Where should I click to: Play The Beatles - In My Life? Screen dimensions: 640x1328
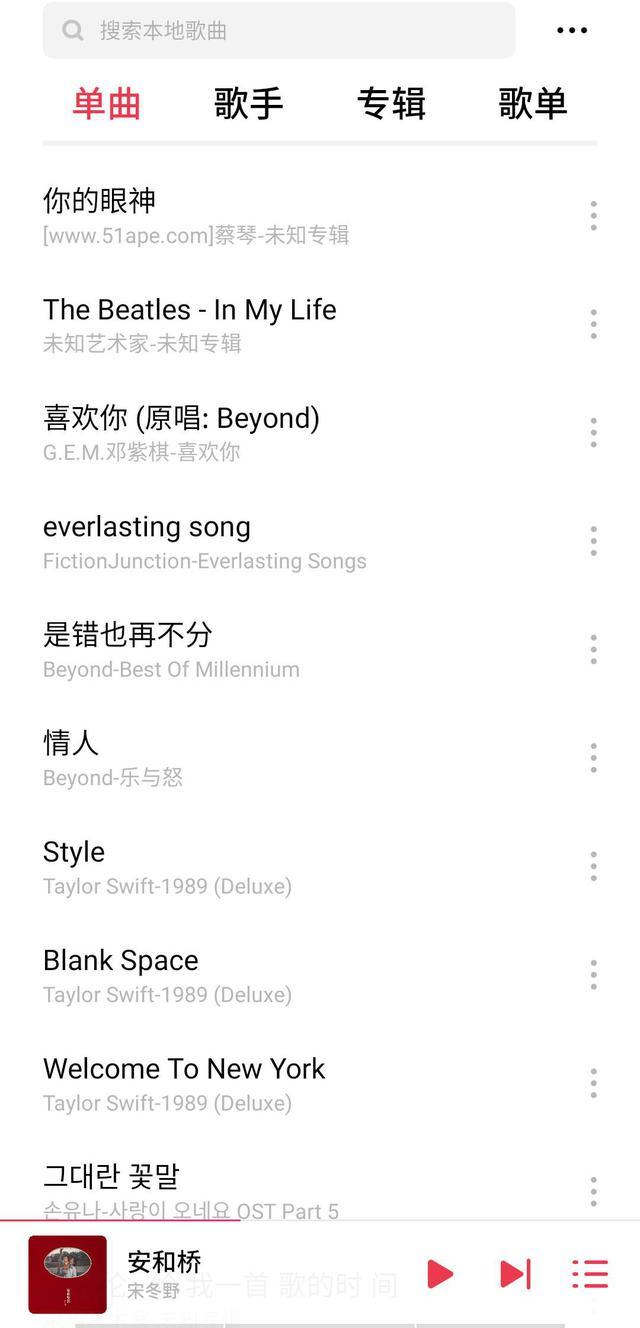300,324
